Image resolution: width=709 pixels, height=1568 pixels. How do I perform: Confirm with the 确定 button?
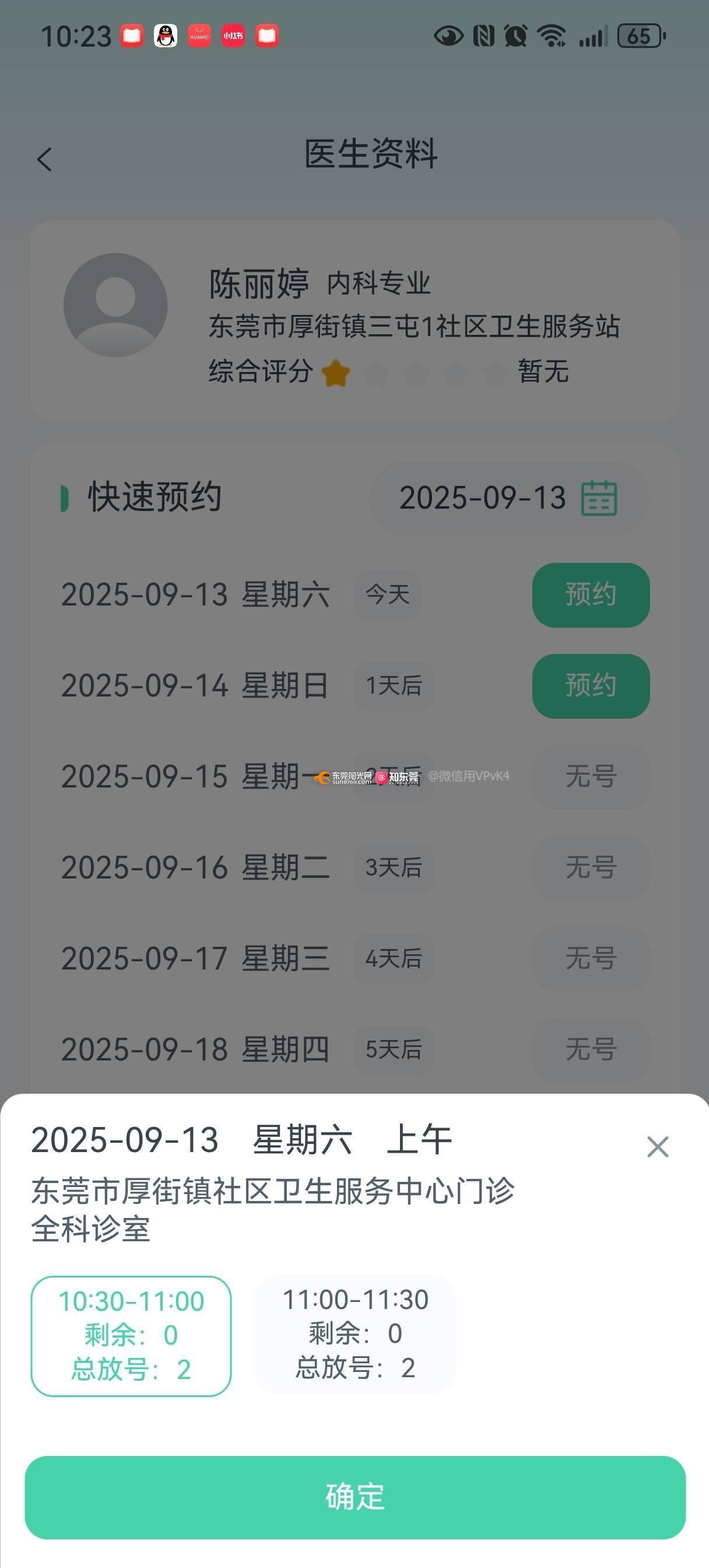[355, 1497]
